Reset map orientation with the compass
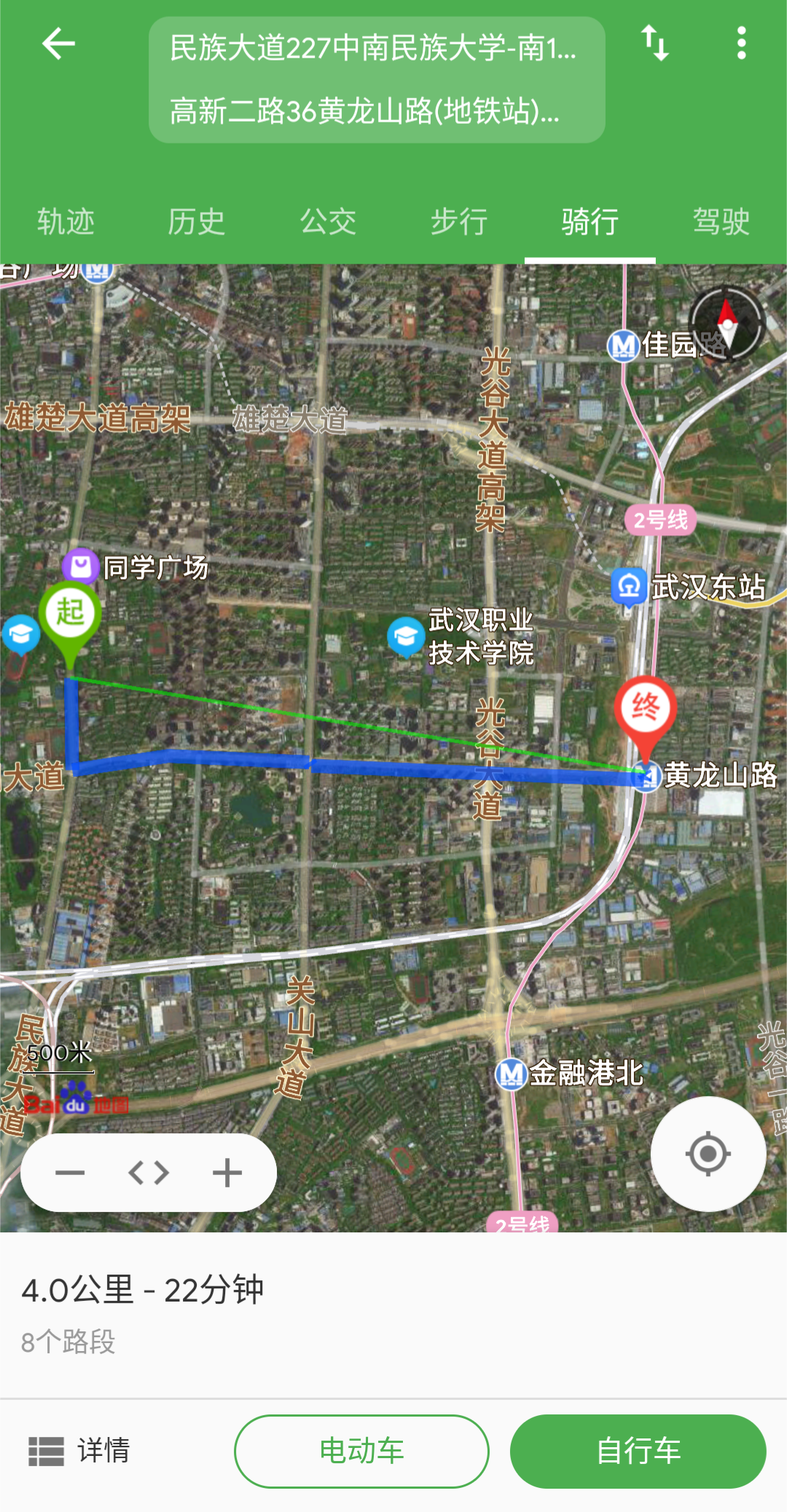This screenshot has width=787, height=1512. [727, 324]
